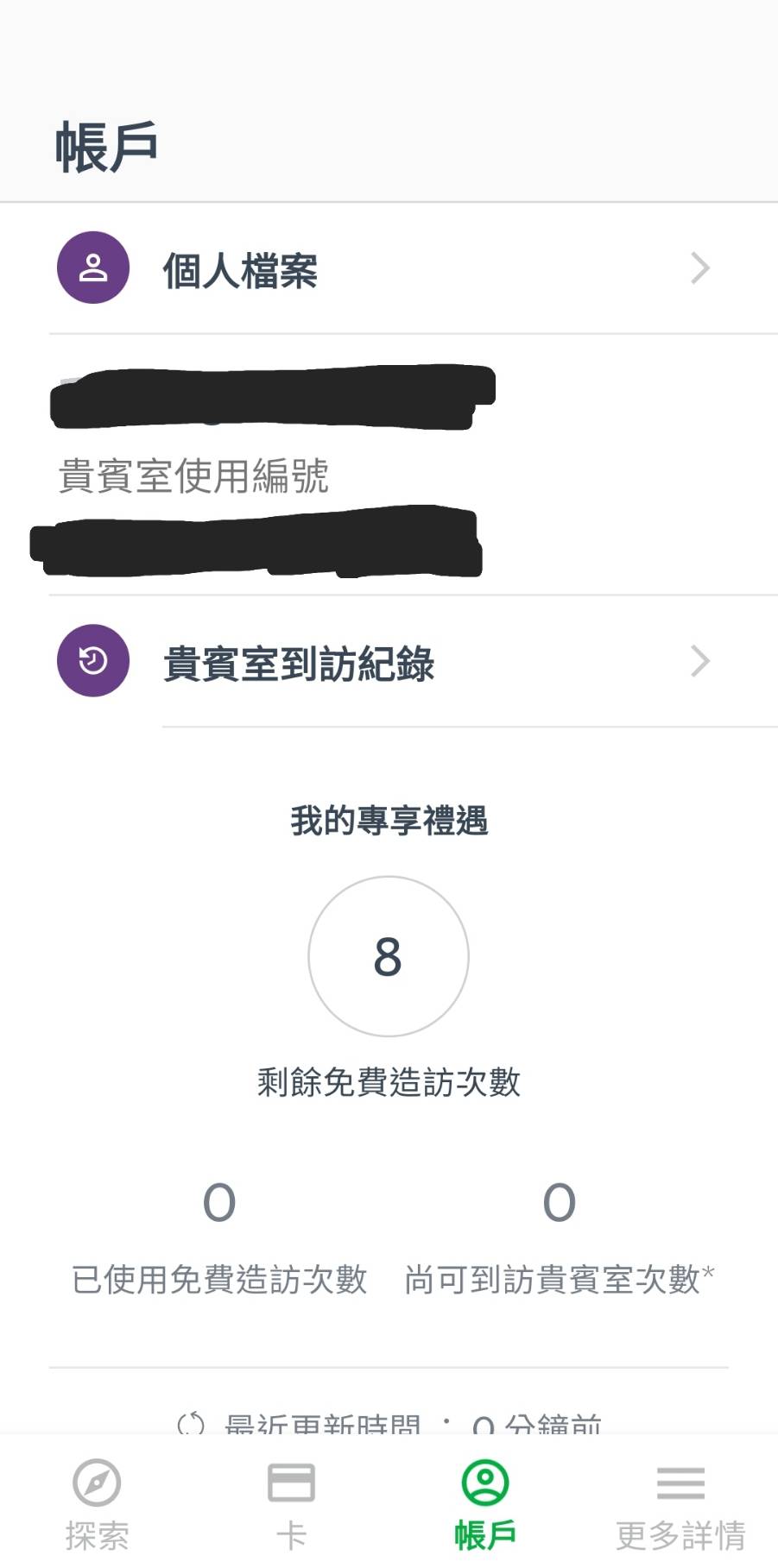
Task: Click the purple history icon beside 貴賓室到訪紀錄
Action: 92,660
